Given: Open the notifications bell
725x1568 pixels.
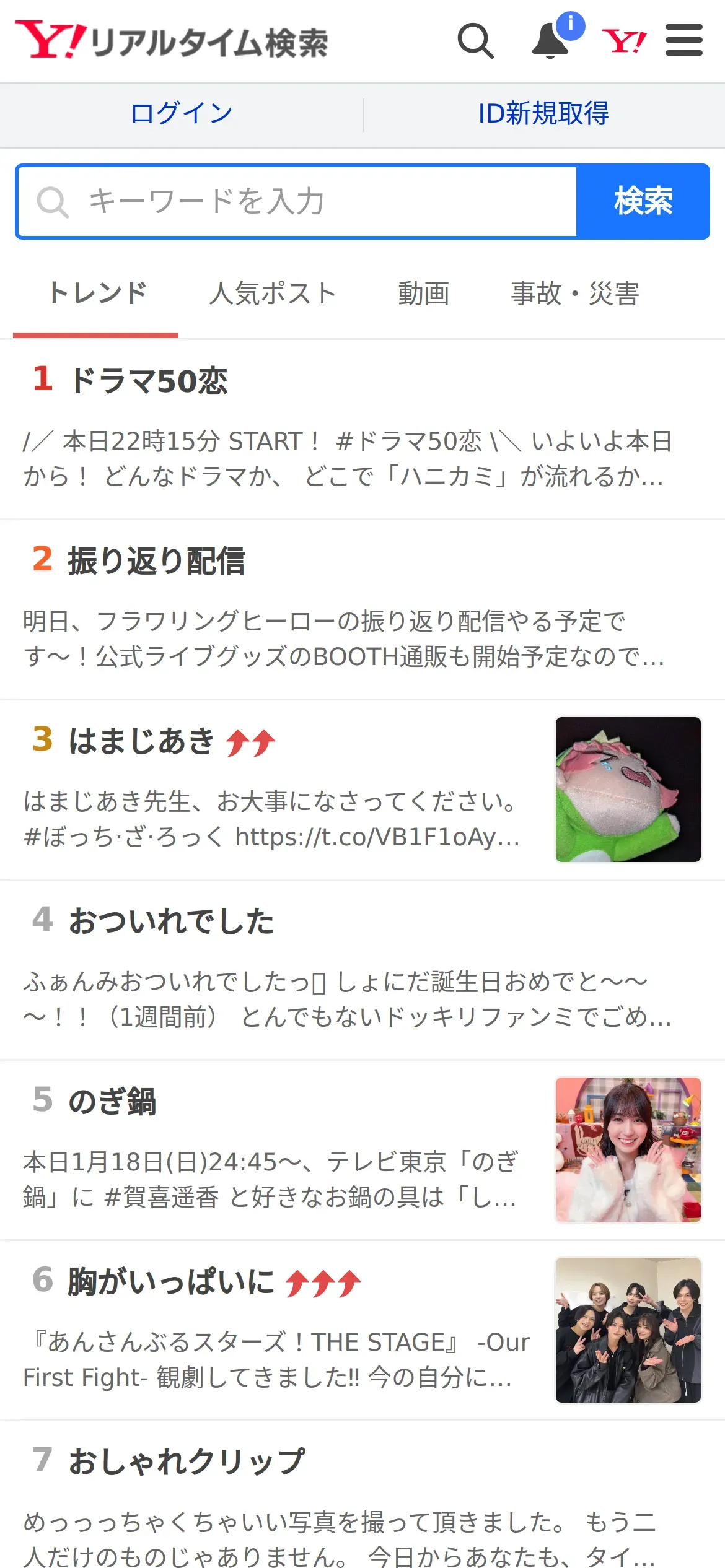Looking at the screenshot, I should pos(551,41).
